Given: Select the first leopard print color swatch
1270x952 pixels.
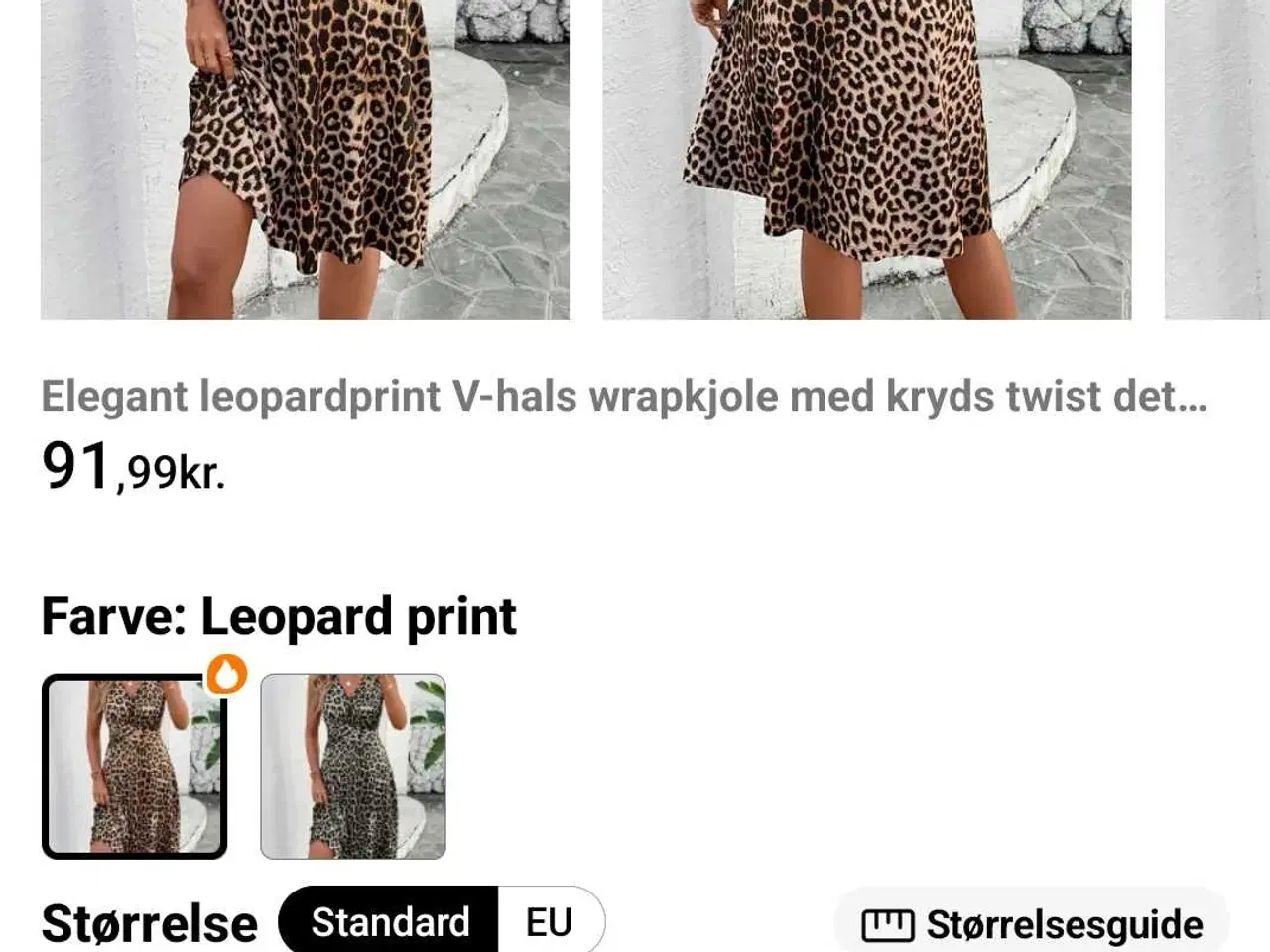Looking at the screenshot, I should point(134,767).
